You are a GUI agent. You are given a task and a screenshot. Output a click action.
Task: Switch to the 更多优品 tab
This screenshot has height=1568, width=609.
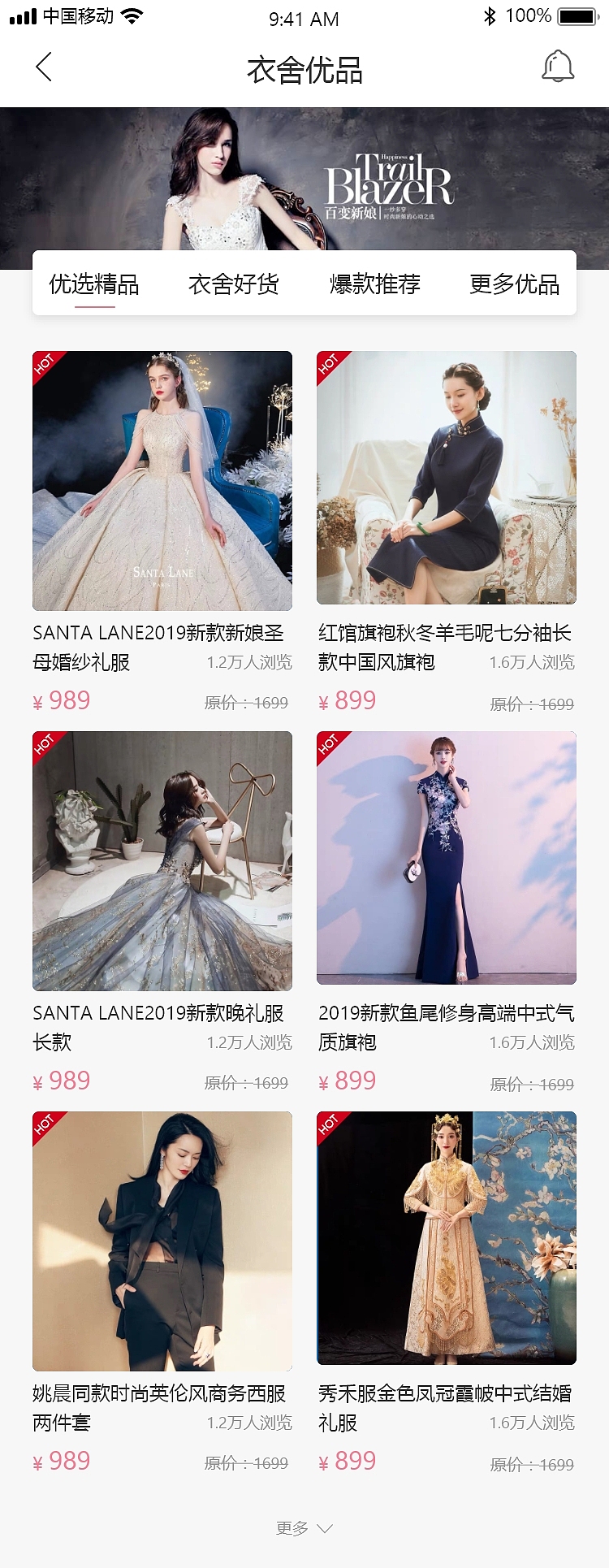point(515,284)
